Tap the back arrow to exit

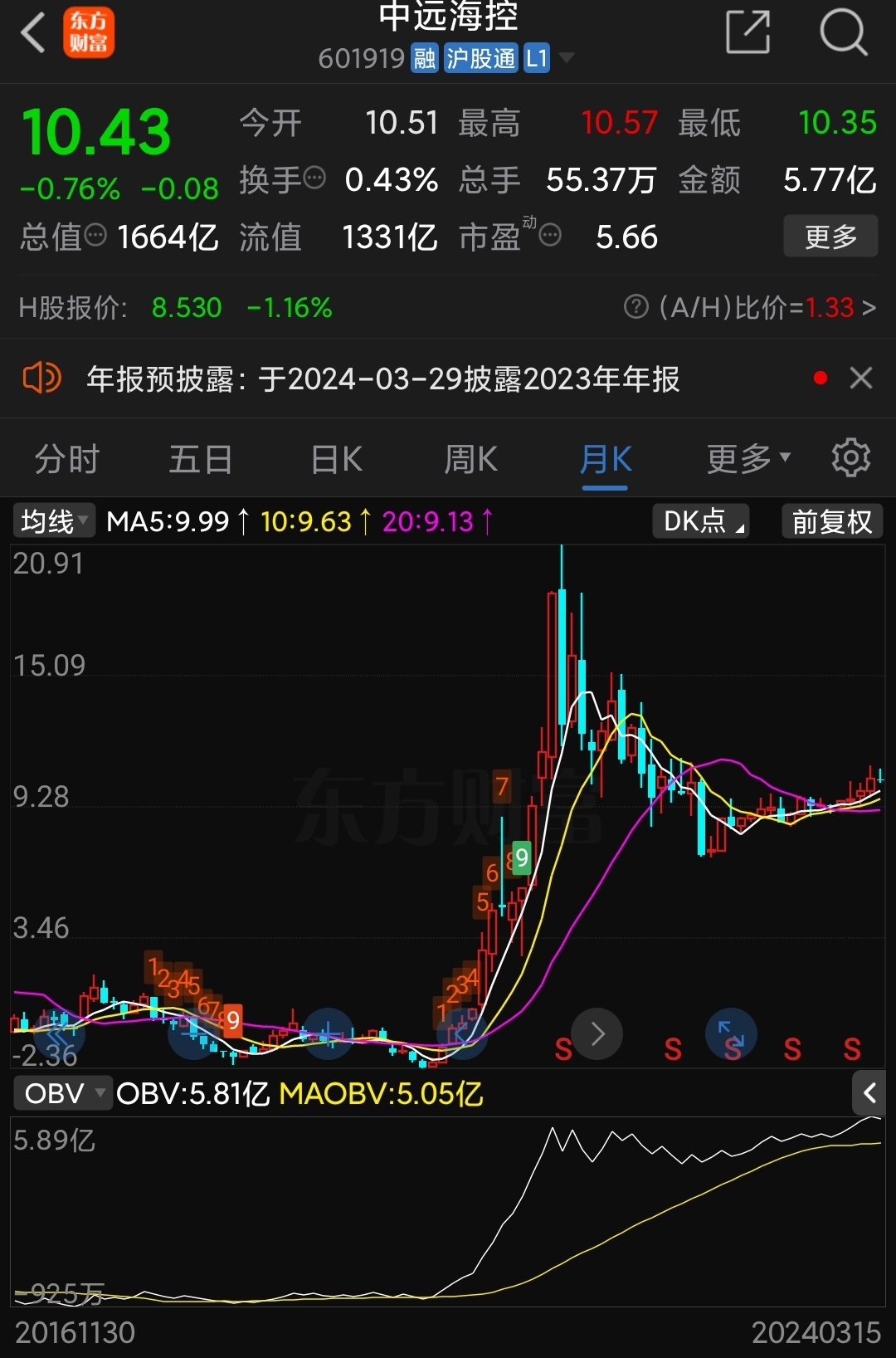32,32
